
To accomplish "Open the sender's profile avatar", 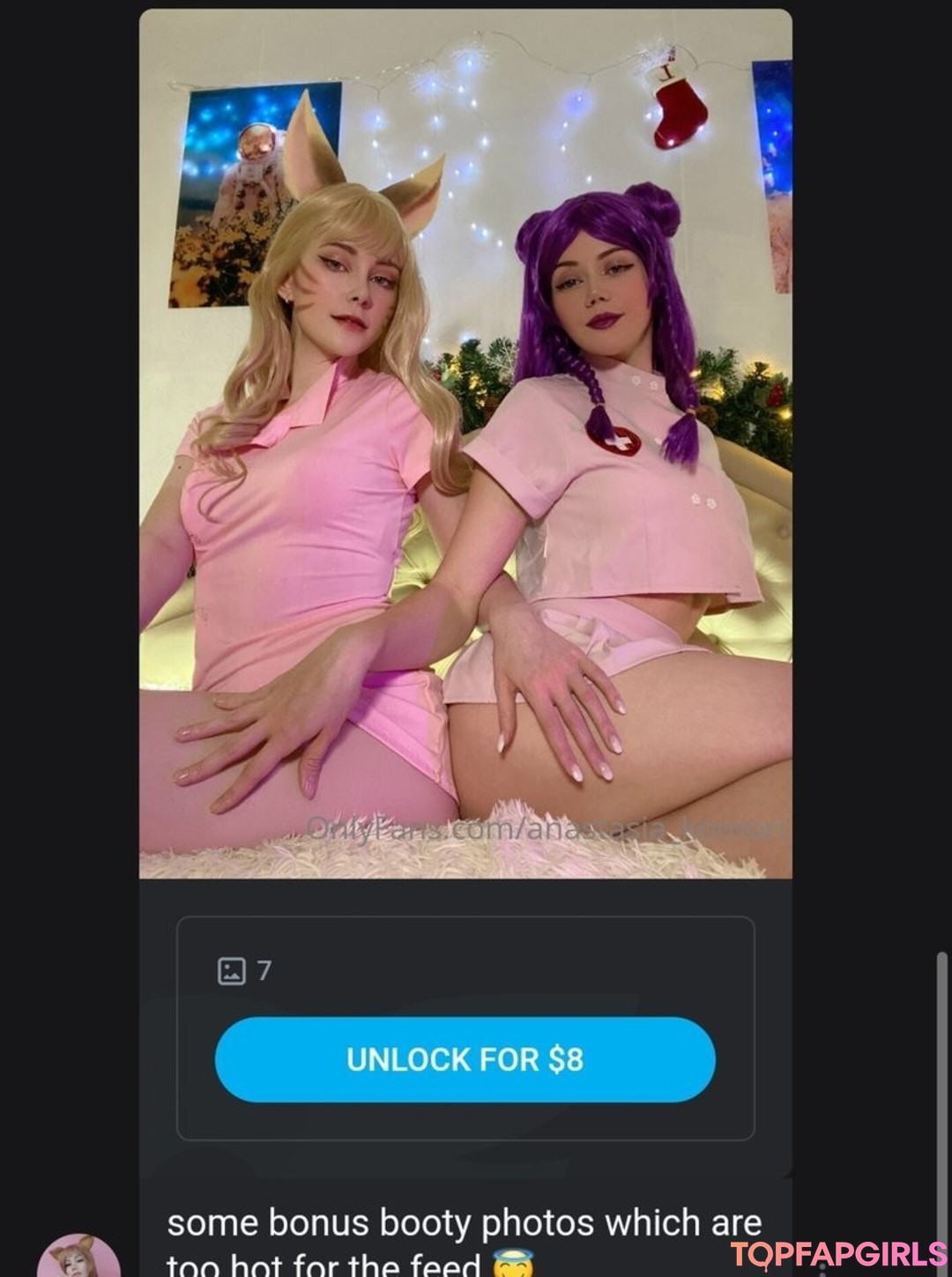I will coord(78,1258).
